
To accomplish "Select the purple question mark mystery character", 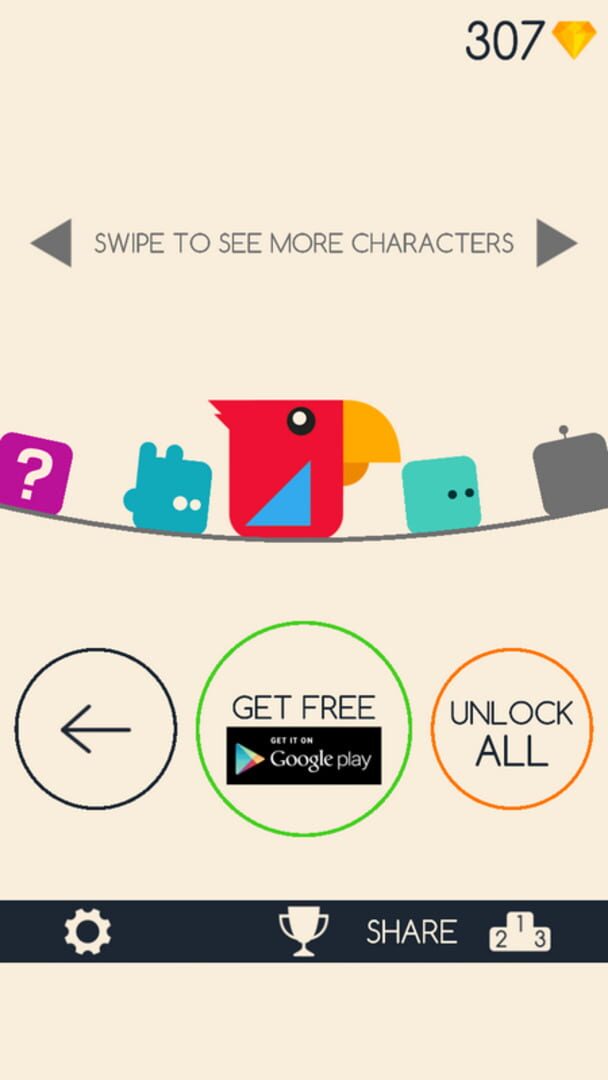I will 34,472.
